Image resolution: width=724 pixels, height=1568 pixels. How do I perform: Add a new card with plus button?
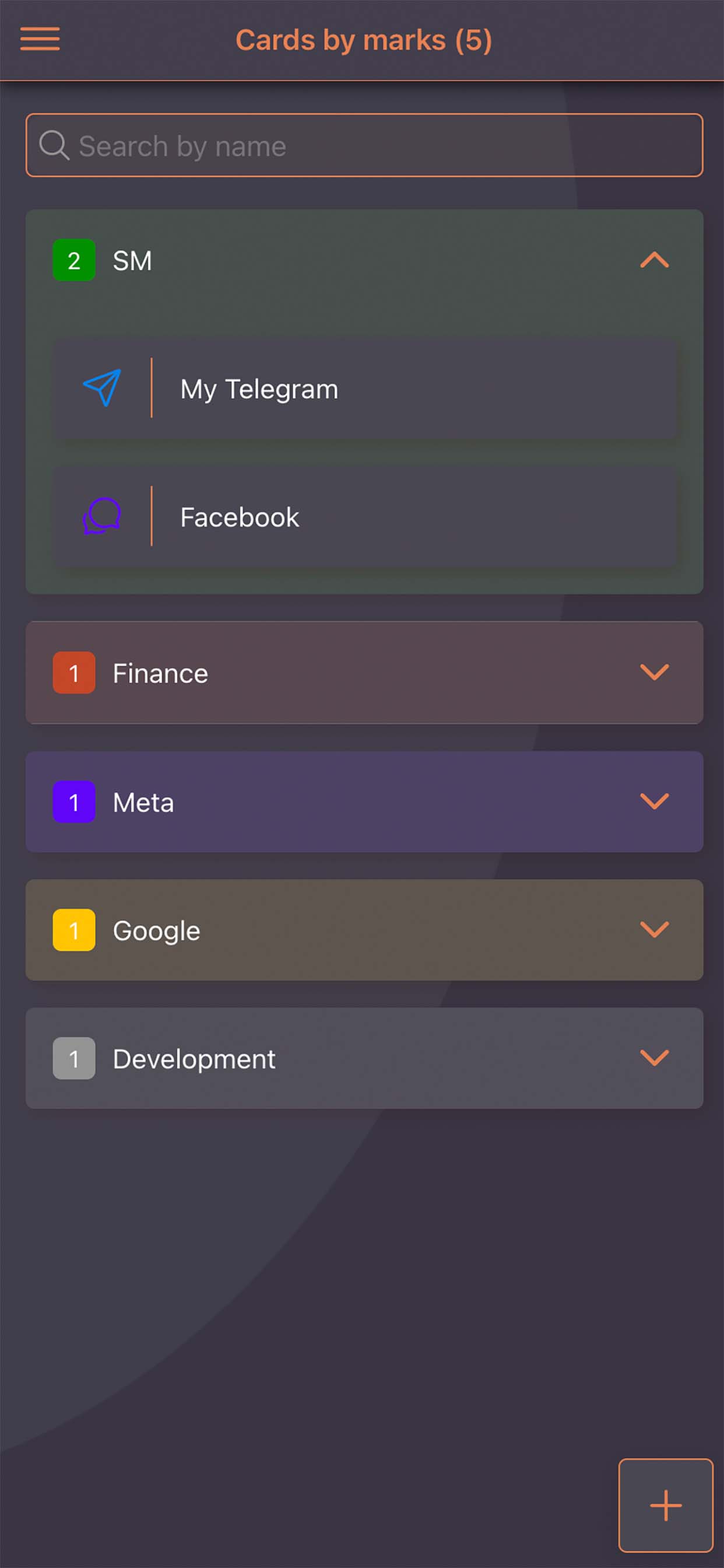coord(666,1506)
